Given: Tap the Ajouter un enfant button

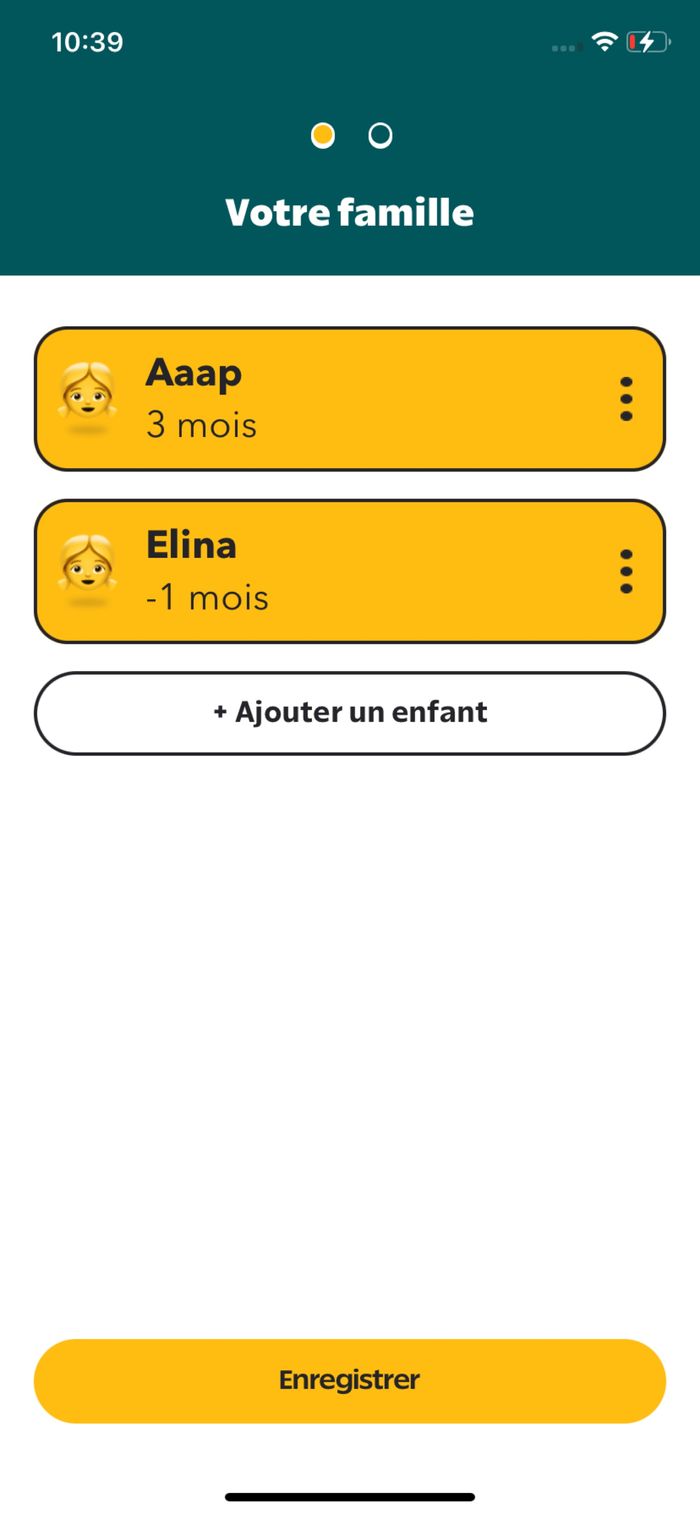Looking at the screenshot, I should click(350, 713).
